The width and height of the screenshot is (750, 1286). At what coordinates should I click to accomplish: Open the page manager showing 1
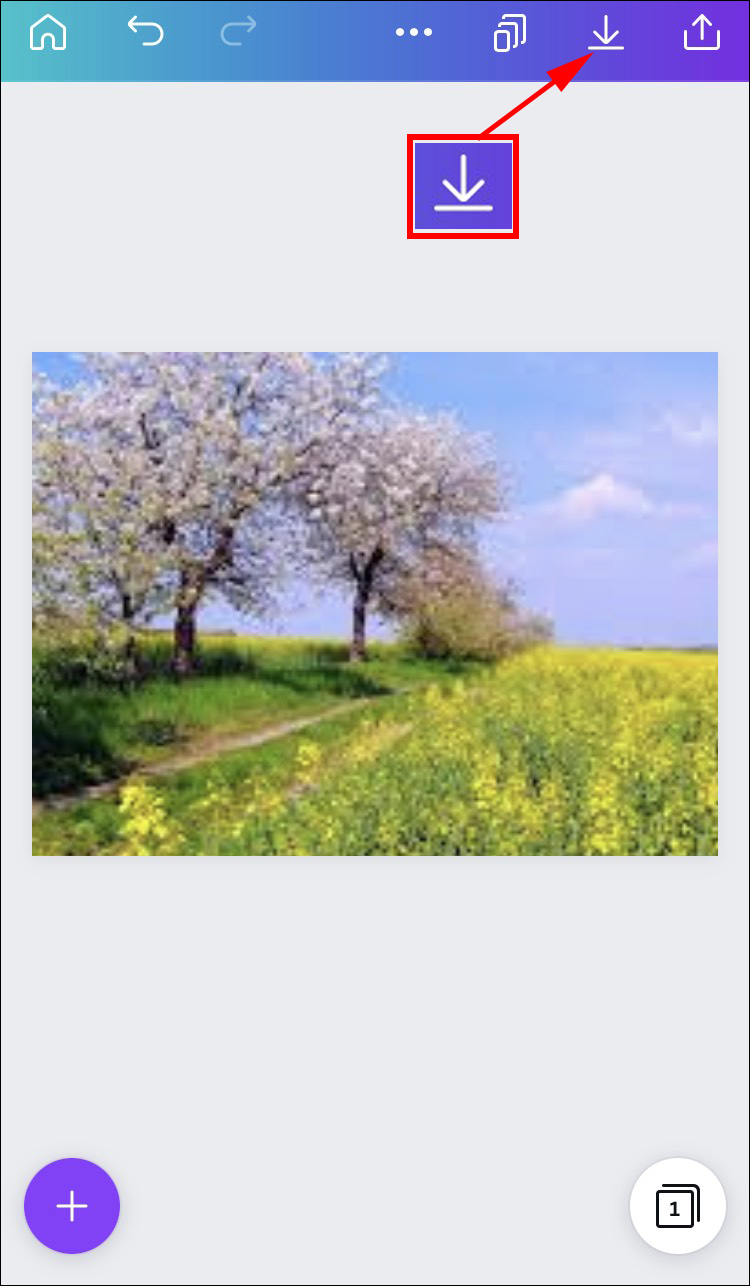click(677, 1206)
